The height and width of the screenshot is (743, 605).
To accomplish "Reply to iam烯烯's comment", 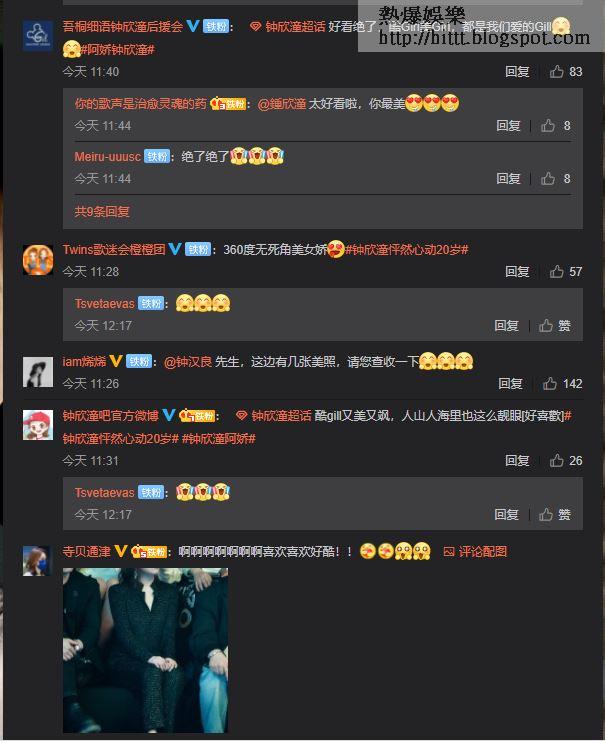I will click(510, 384).
